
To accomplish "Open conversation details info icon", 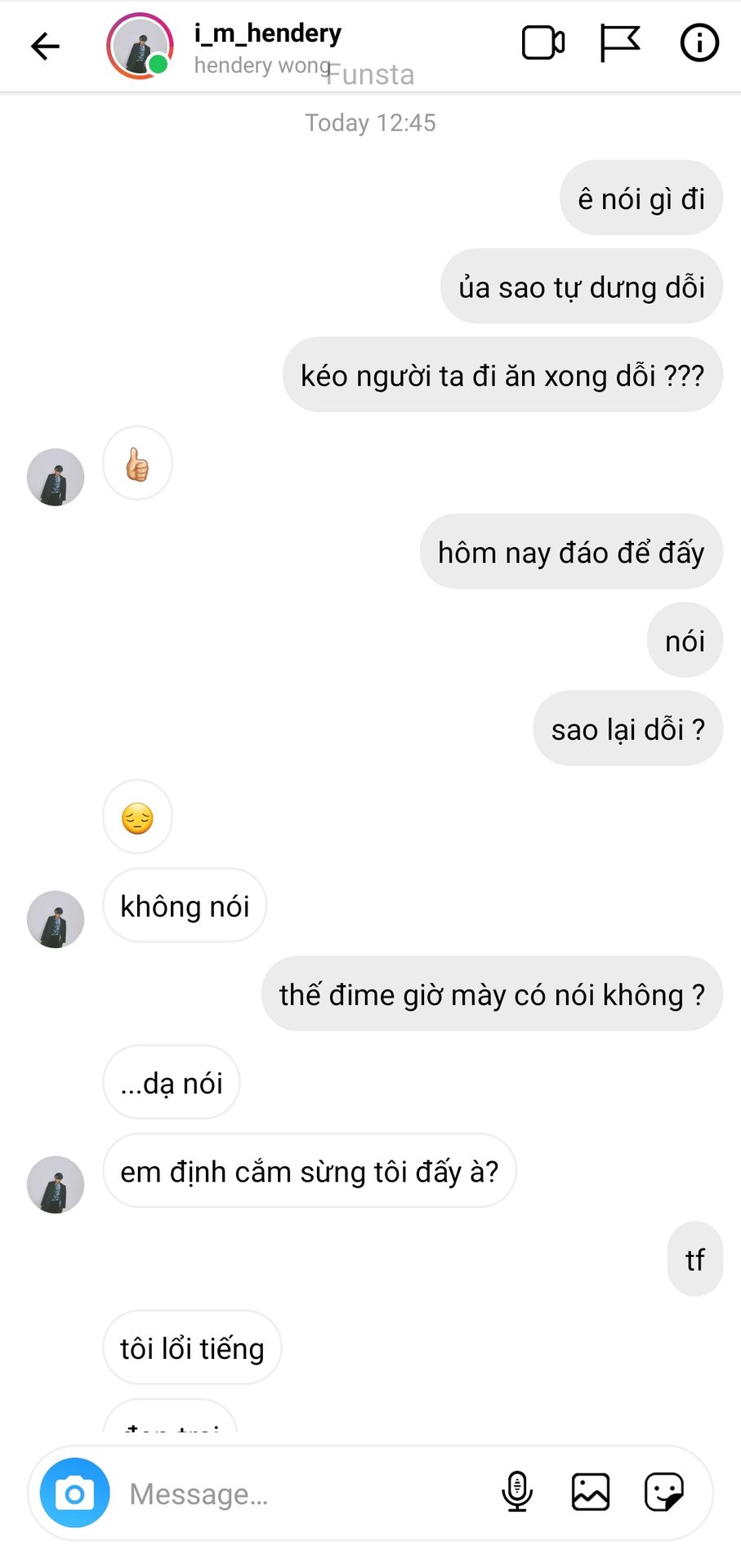I will coord(699,43).
